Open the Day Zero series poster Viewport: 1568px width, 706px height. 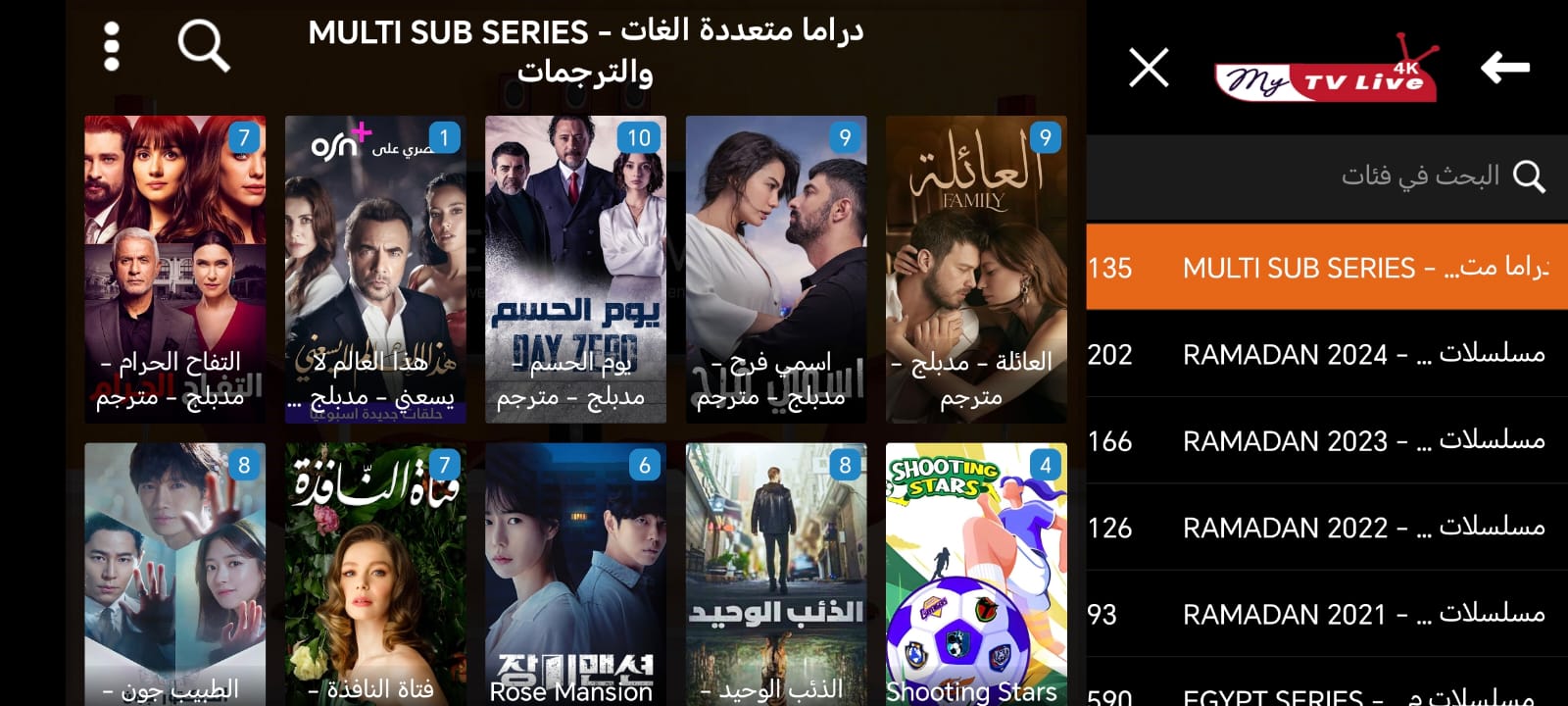(575, 270)
